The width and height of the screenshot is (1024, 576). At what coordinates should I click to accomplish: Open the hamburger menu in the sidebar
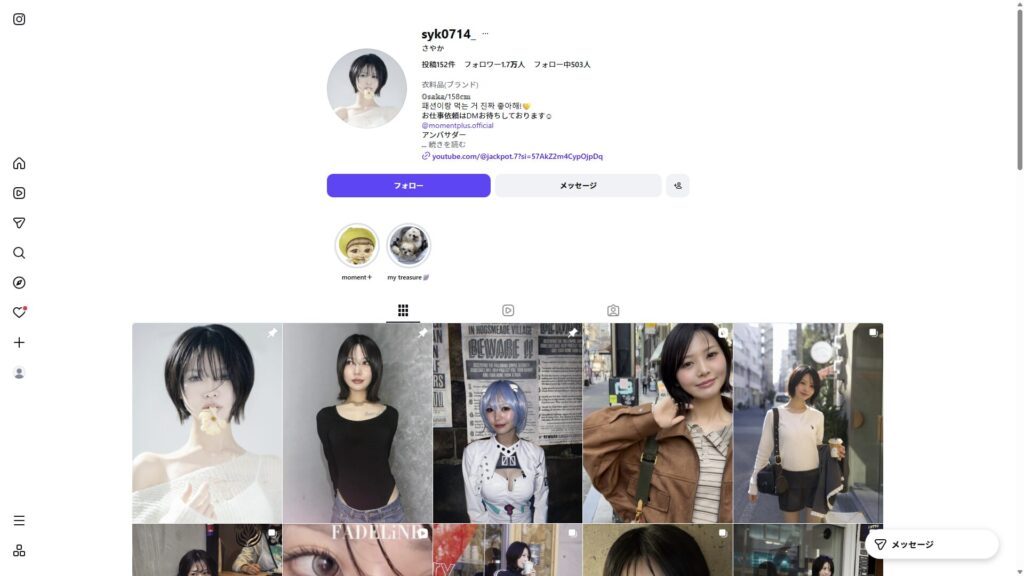tap(19, 520)
